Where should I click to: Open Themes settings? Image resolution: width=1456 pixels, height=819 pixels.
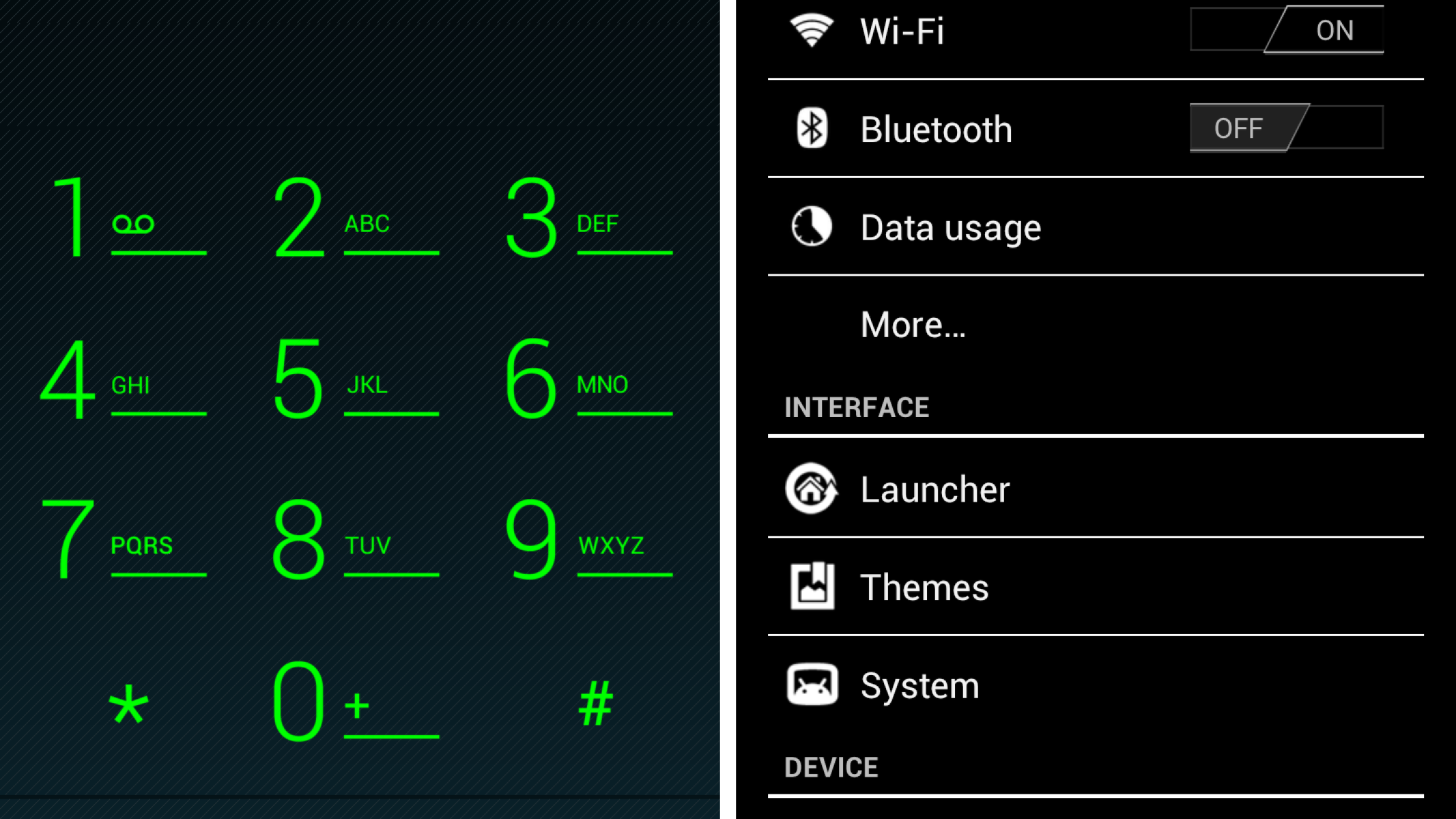click(x=1024, y=587)
